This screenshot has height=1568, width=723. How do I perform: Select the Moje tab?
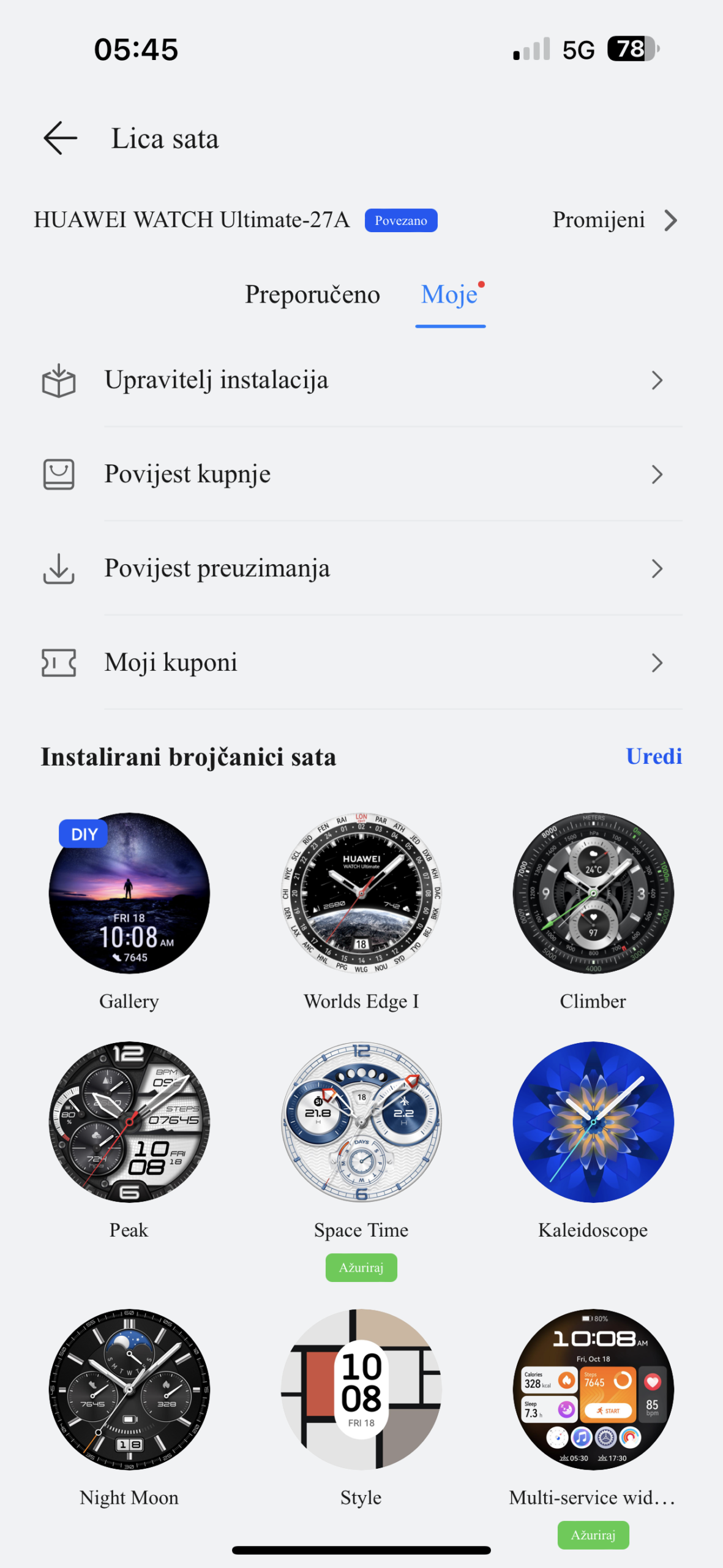click(449, 295)
